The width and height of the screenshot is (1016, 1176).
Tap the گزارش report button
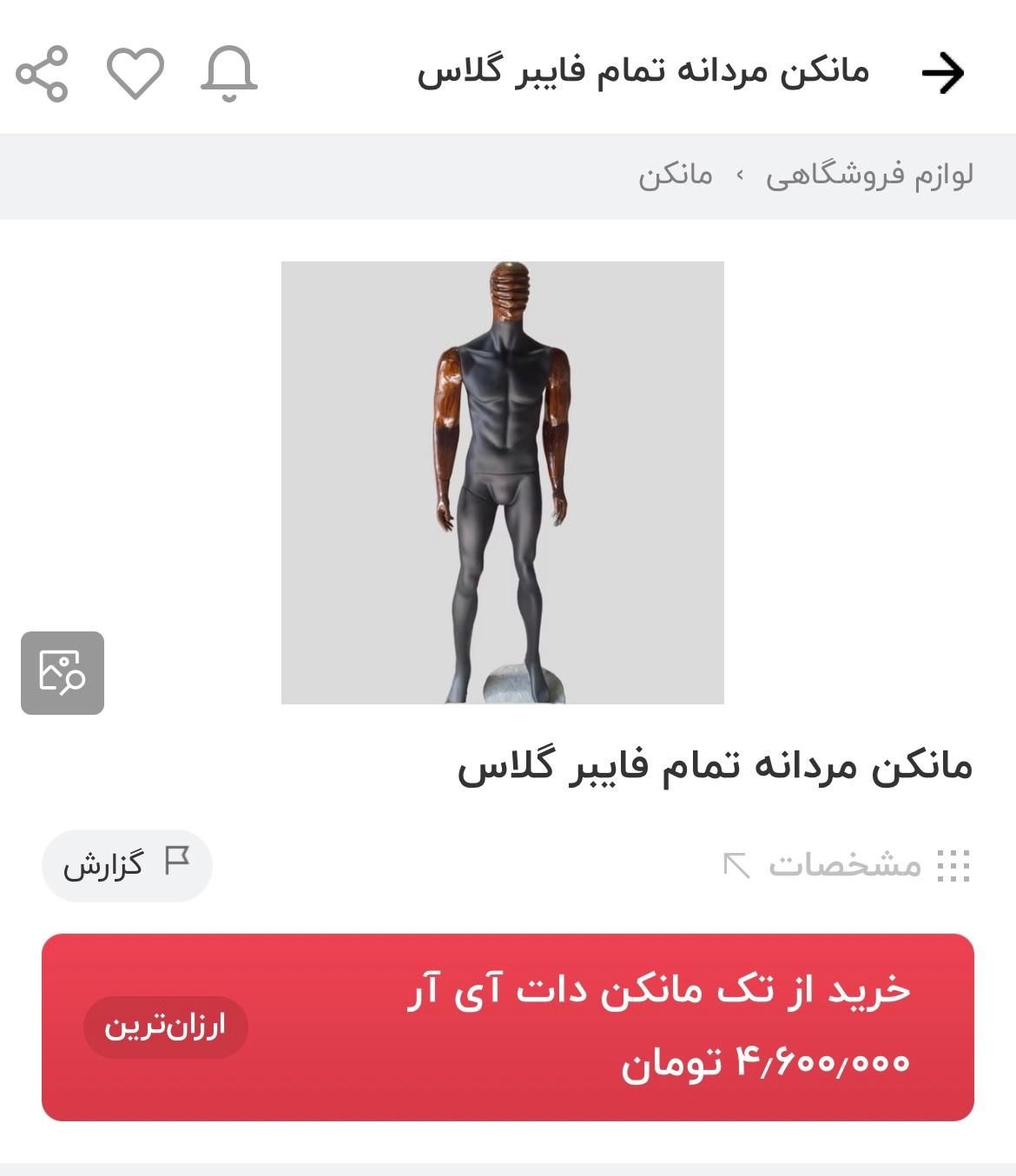tap(127, 865)
